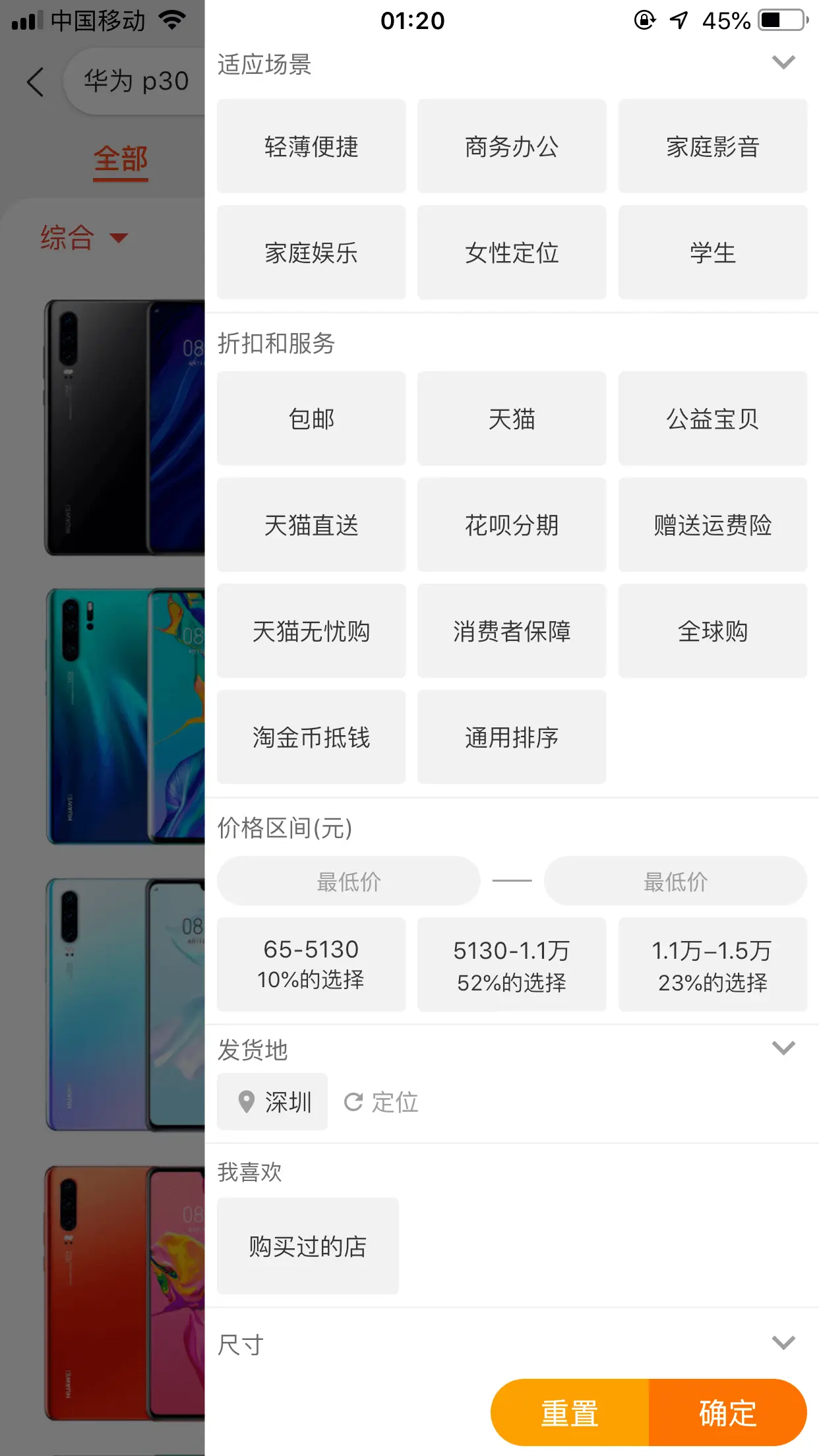Select the 学生 filter chip
This screenshot has width=819, height=1456.
click(712, 253)
